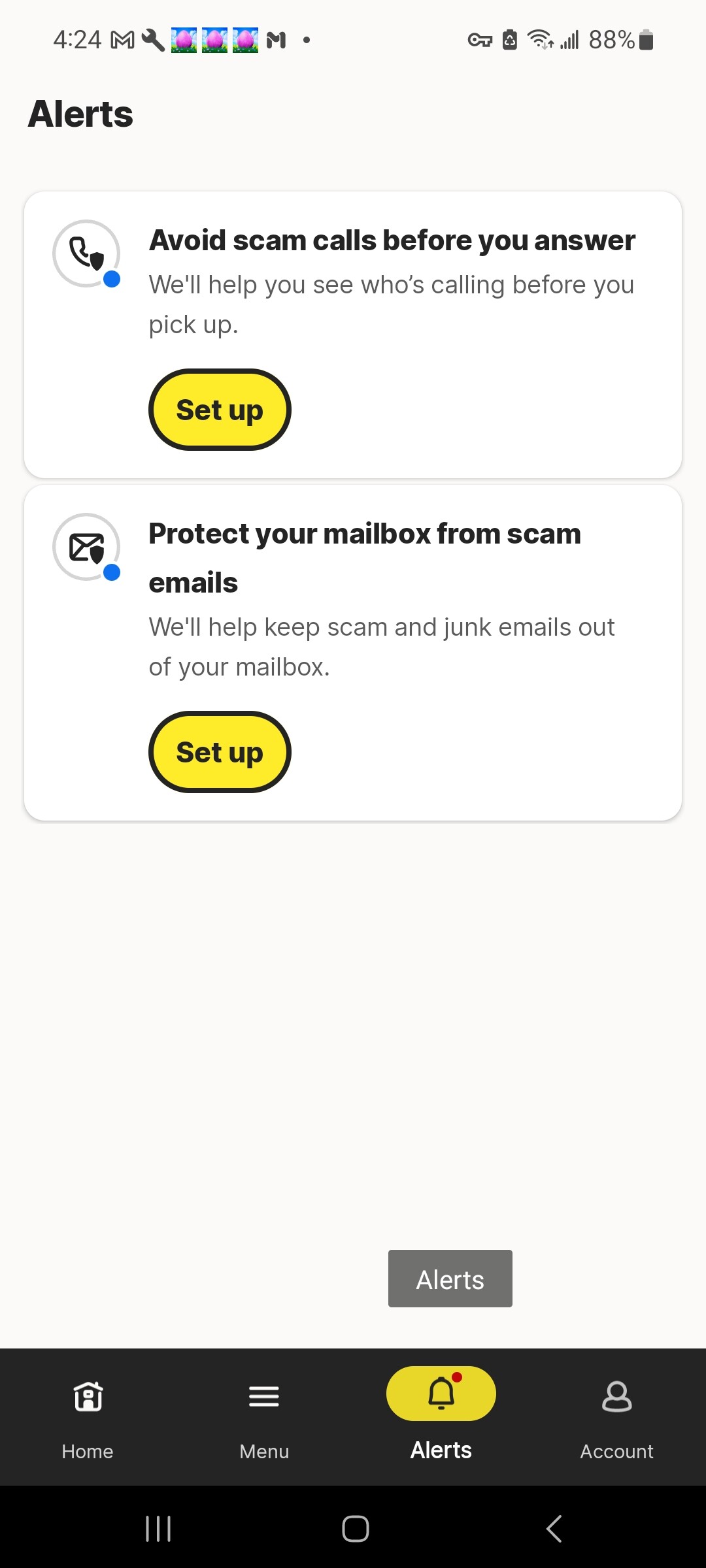
Task: Open recent apps from navigation bar
Action: point(158,1528)
